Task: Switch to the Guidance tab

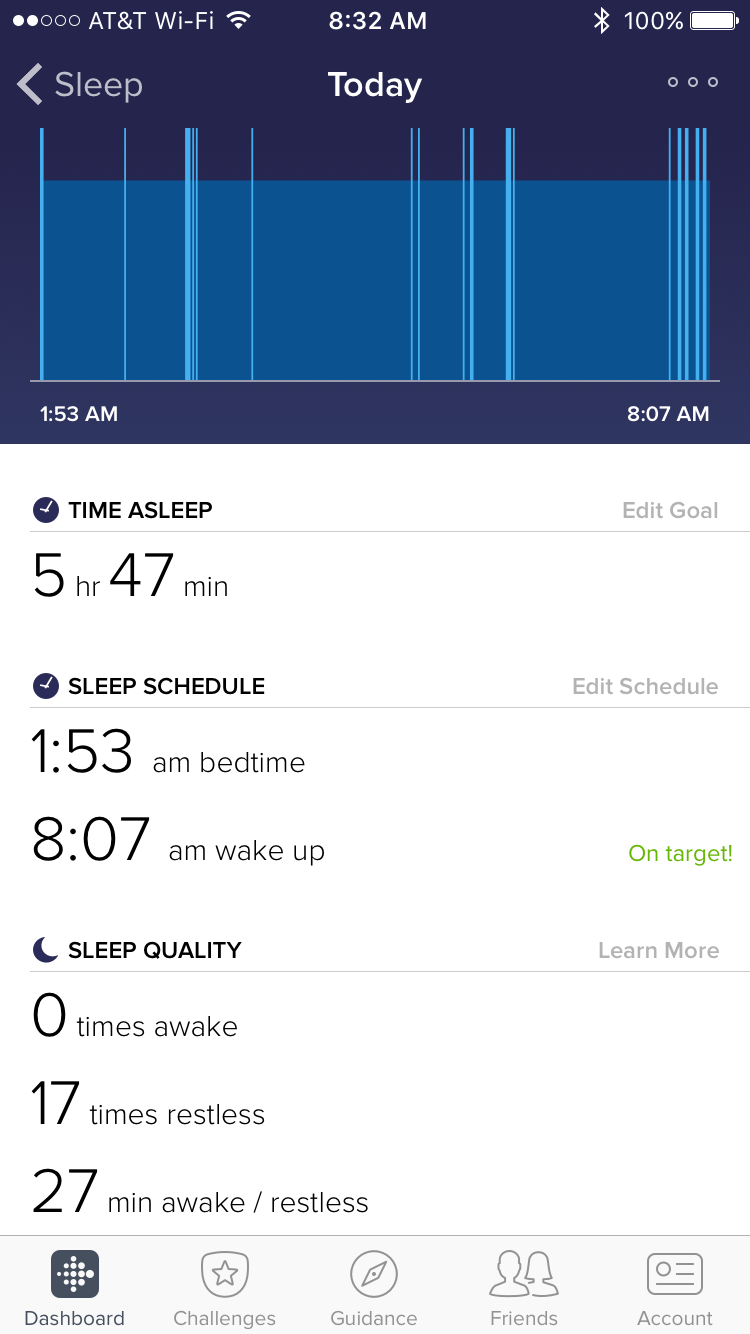Action: (x=374, y=1288)
